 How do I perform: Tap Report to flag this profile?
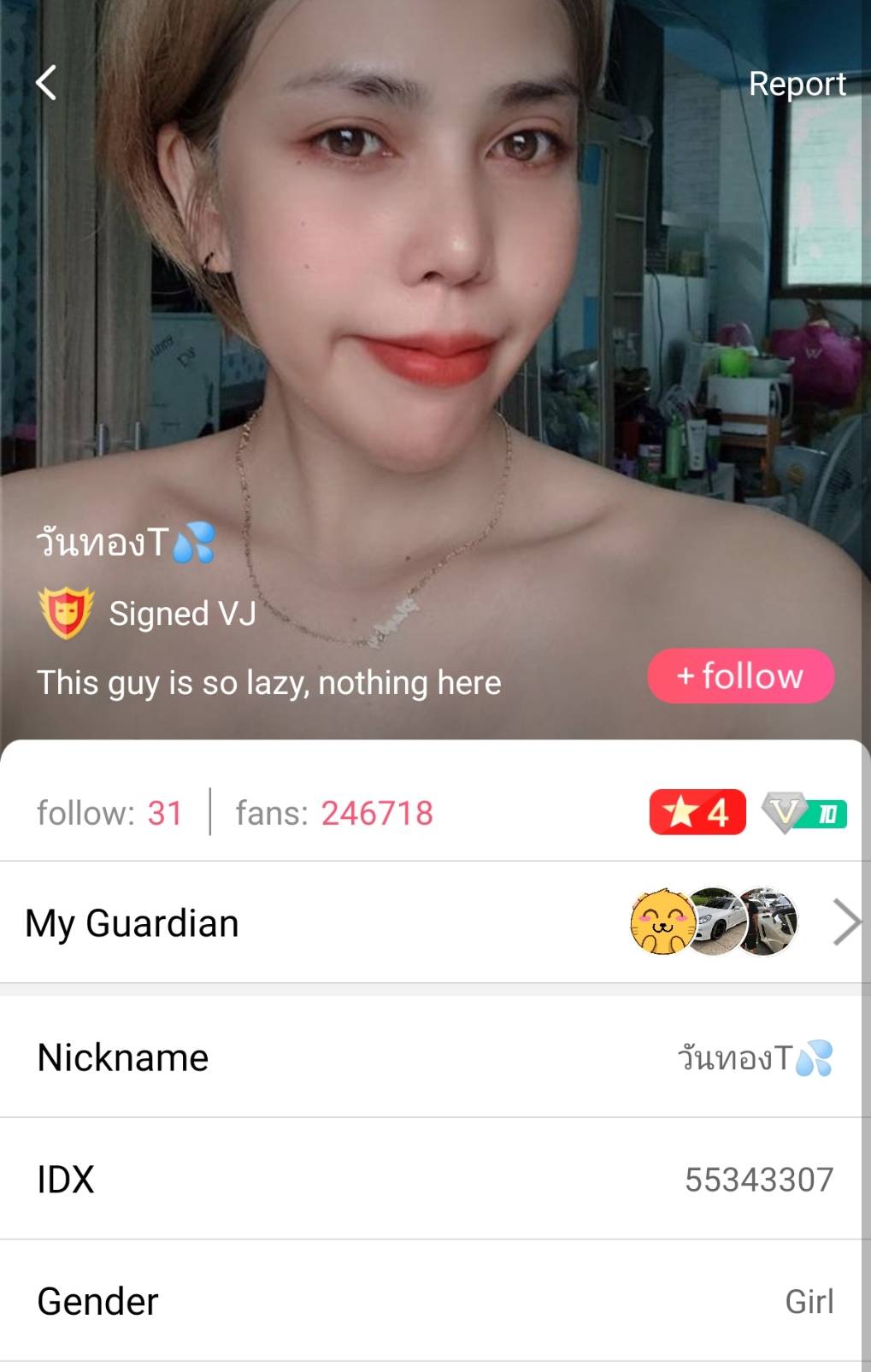(x=796, y=84)
